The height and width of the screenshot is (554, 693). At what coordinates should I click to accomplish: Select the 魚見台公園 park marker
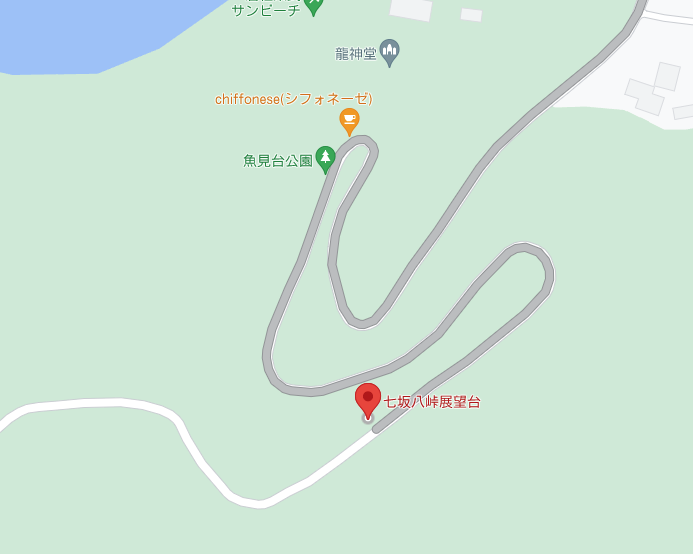pos(325,158)
